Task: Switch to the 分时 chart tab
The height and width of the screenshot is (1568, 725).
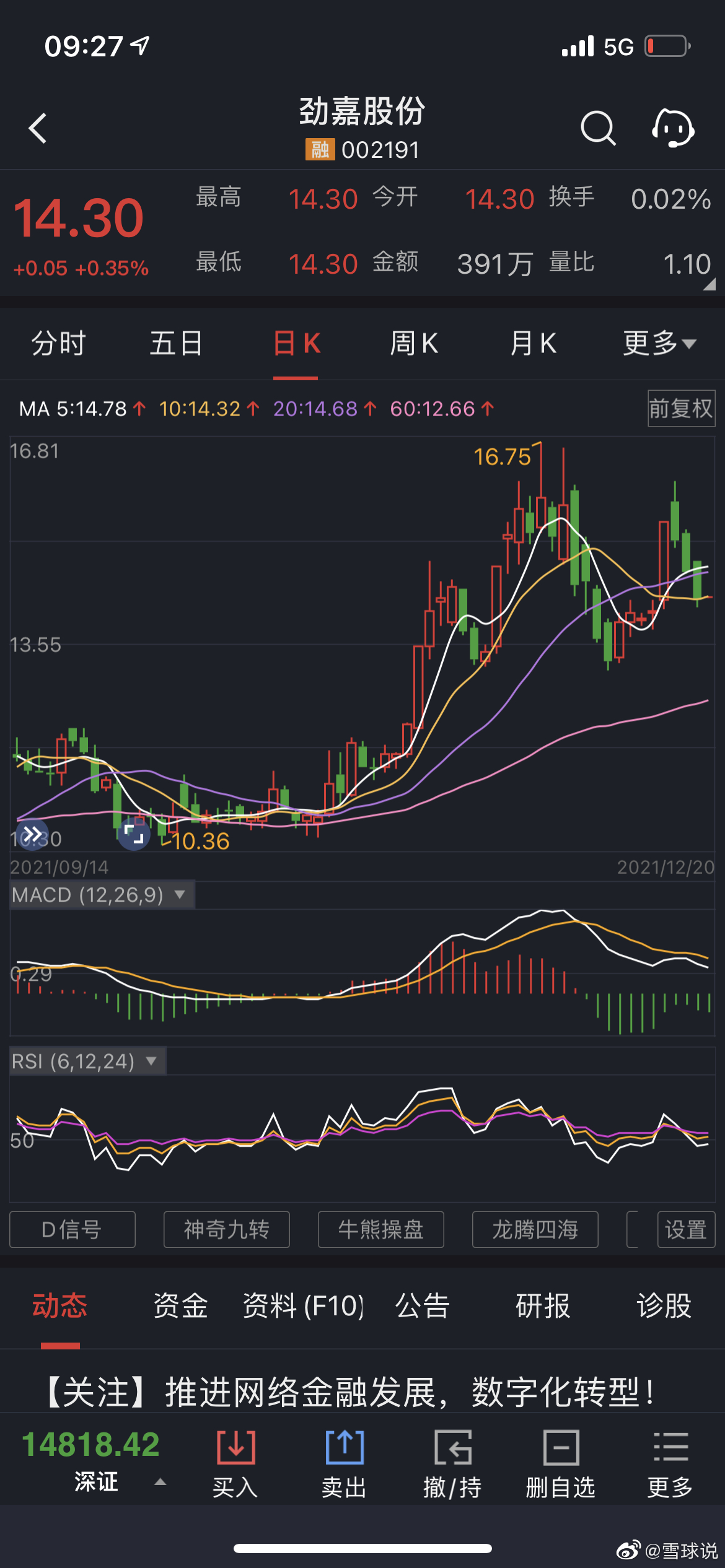Action: click(x=59, y=343)
